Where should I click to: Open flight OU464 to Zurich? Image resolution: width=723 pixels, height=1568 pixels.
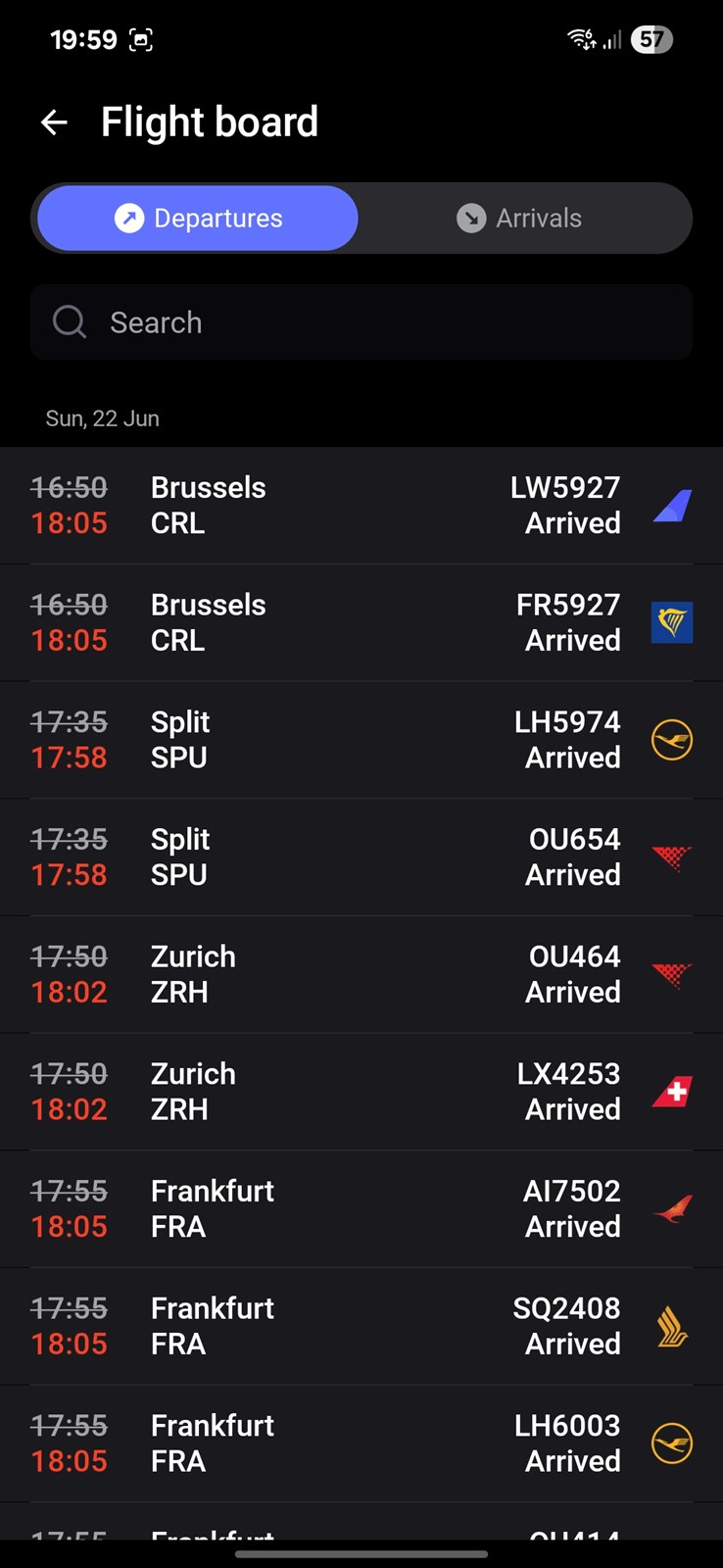coord(361,974)
